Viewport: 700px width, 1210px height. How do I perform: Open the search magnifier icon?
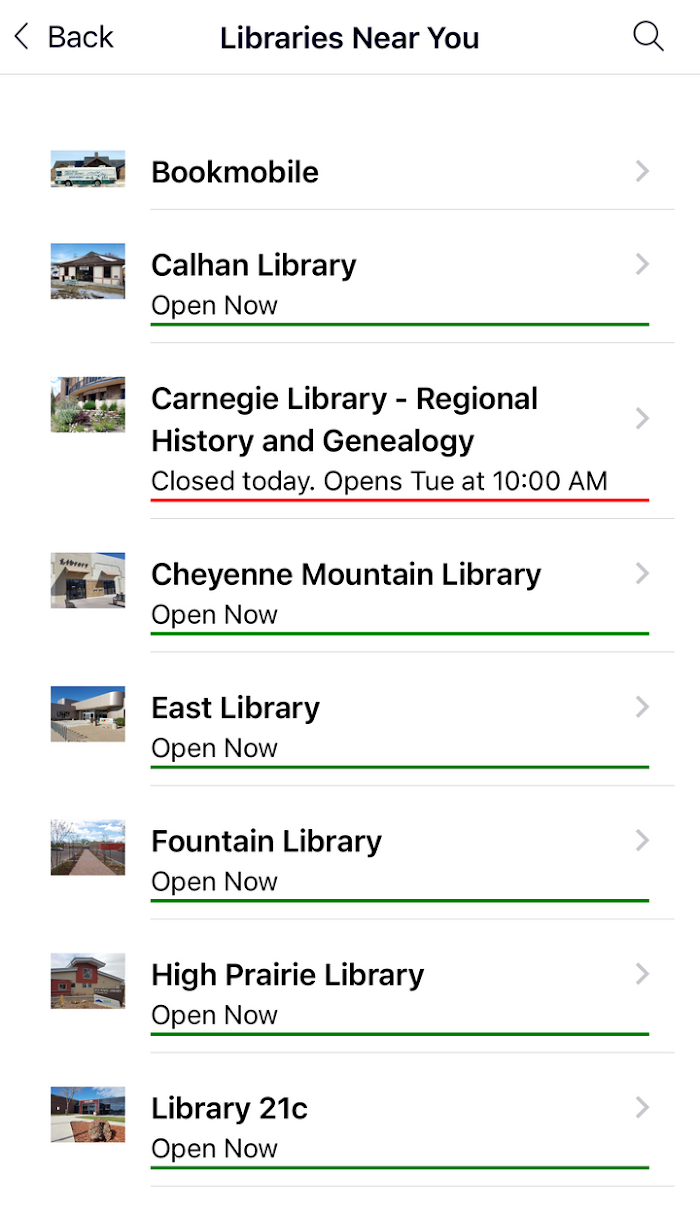(649, 37)
